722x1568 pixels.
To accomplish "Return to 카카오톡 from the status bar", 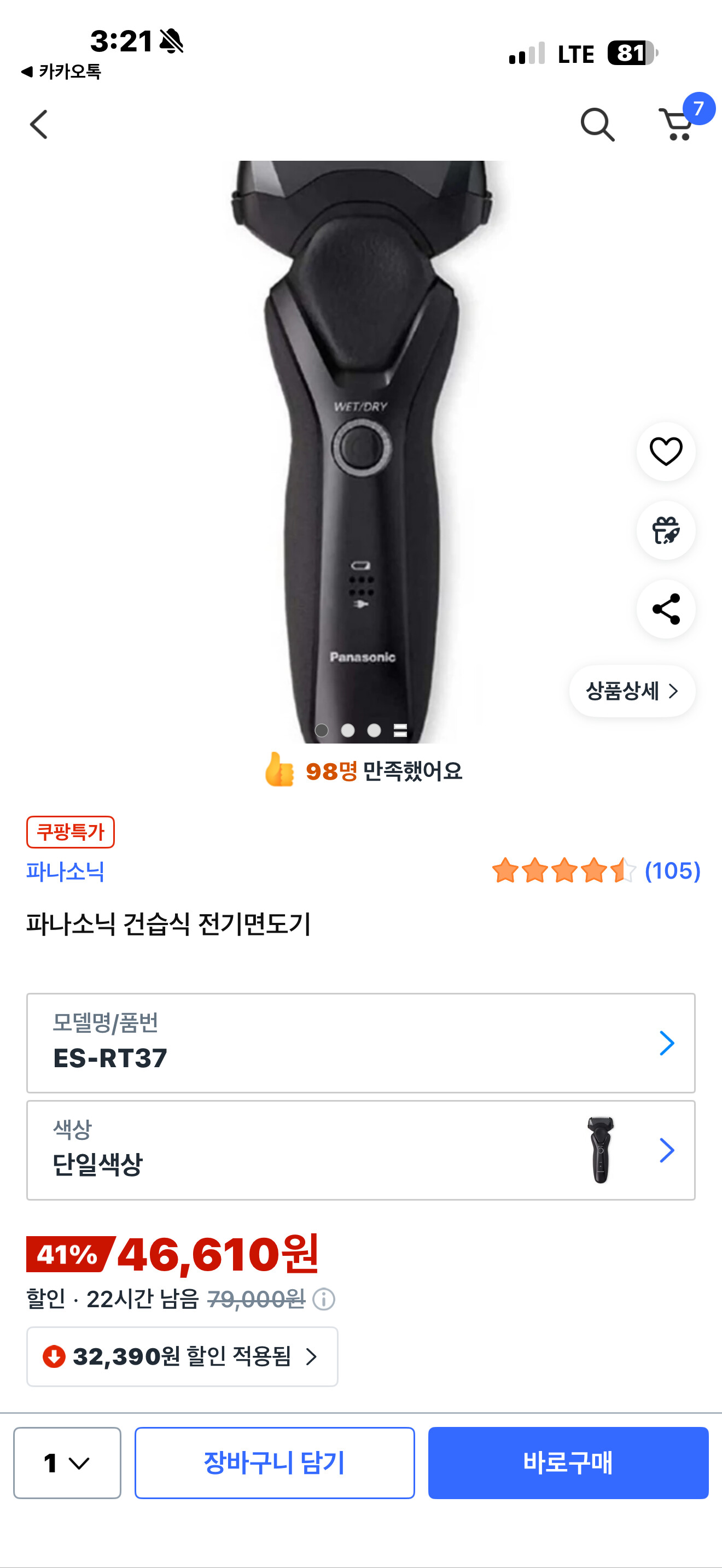I will coord(61,72).
